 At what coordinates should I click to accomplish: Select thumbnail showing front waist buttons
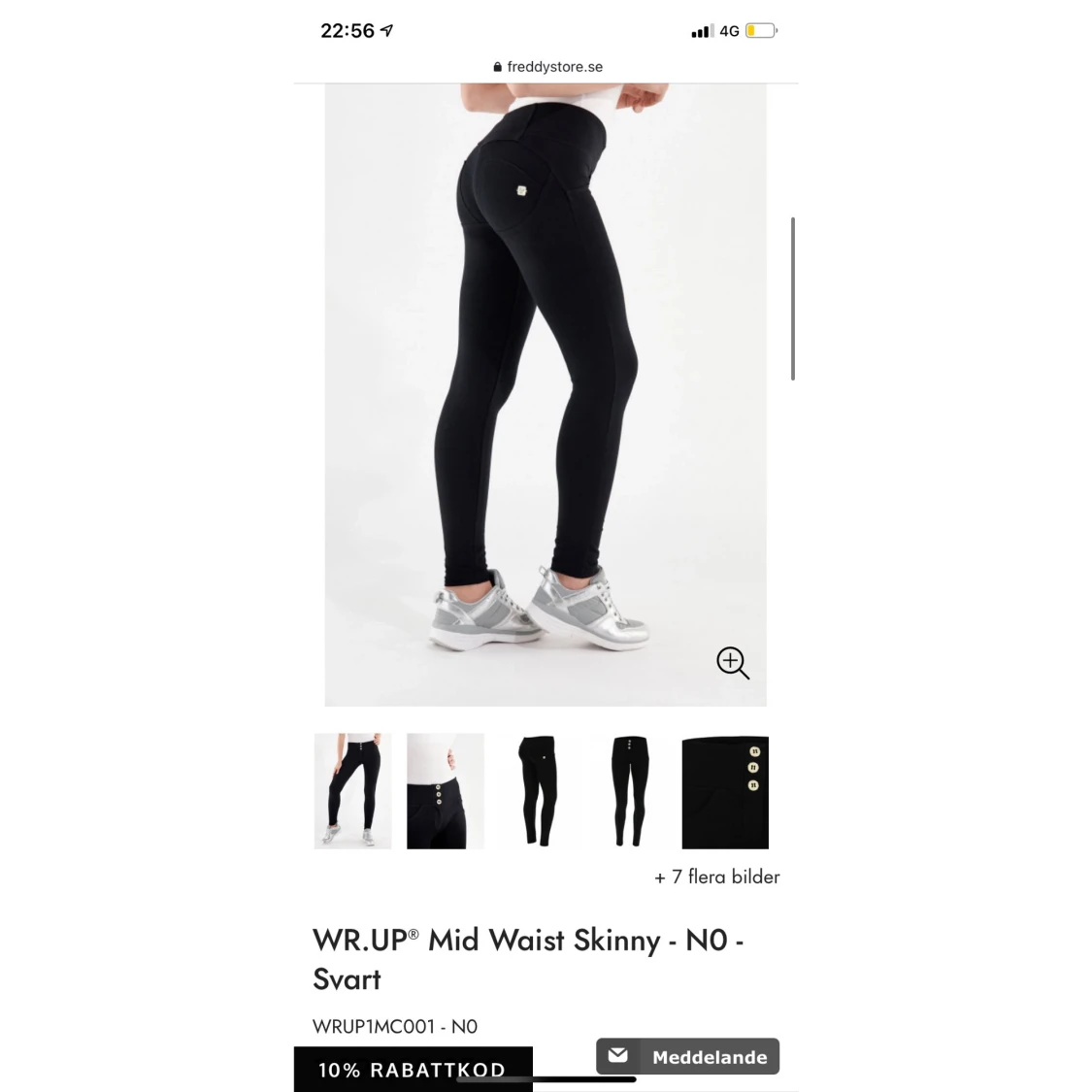coord(445,791)
